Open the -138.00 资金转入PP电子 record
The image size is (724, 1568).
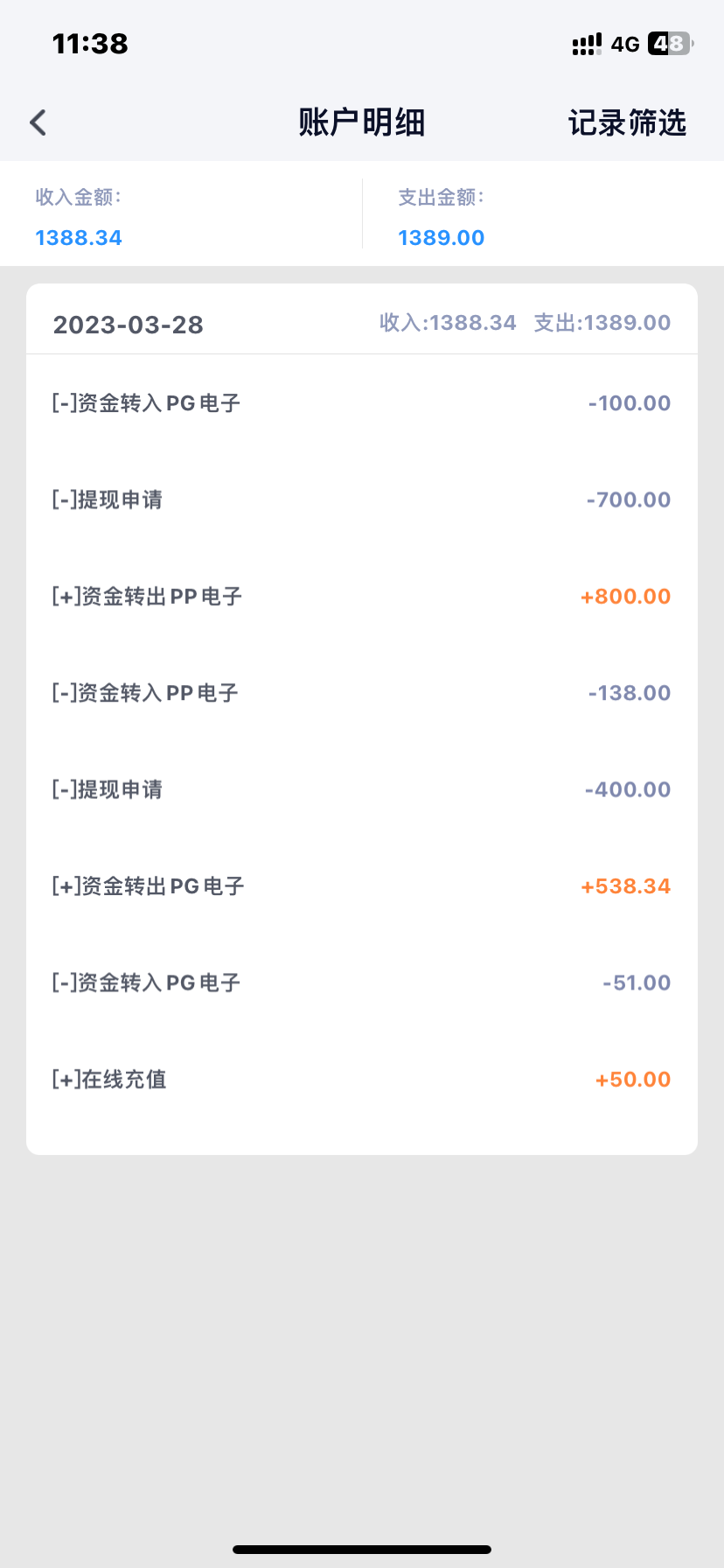(361, 692)
